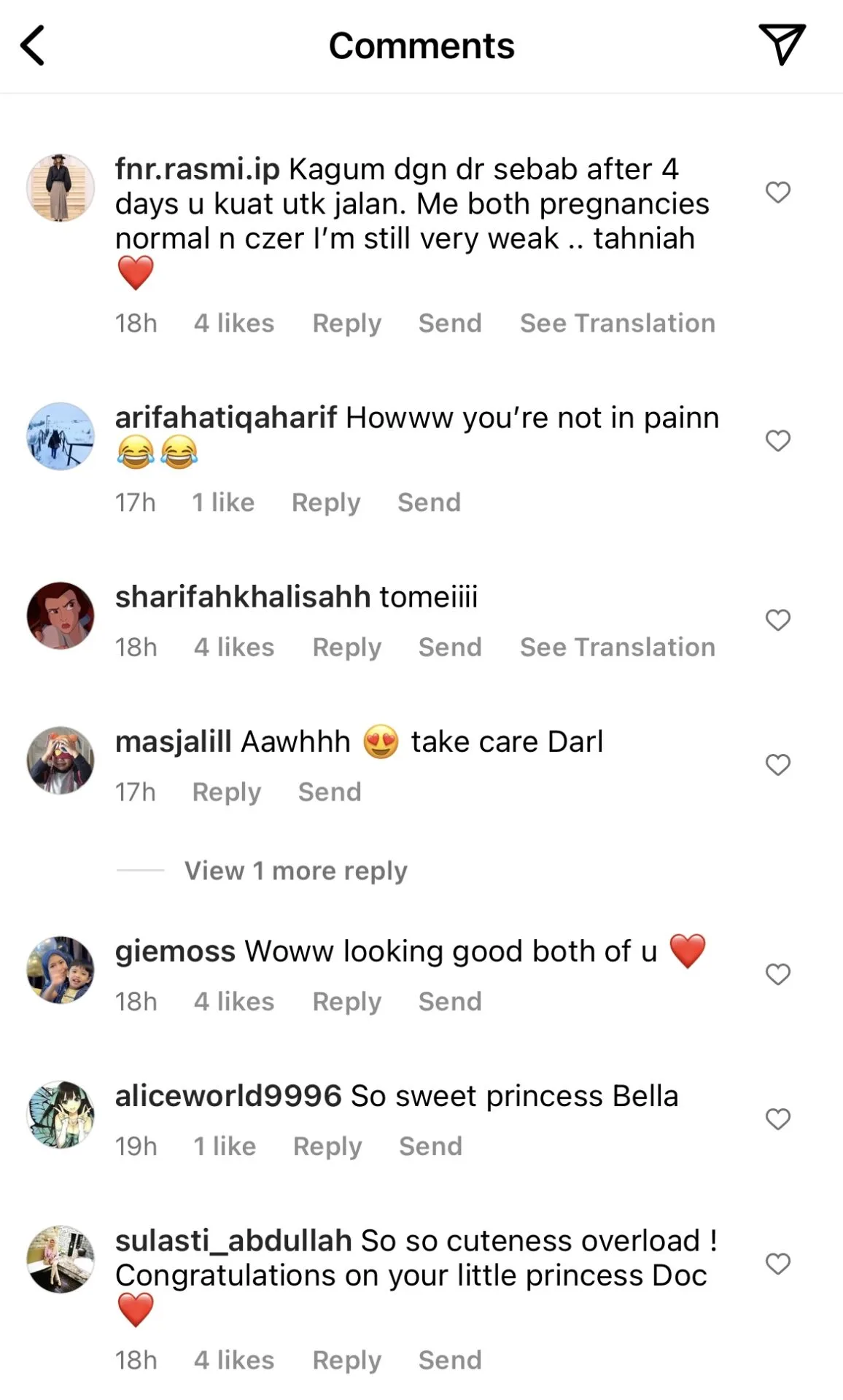
Task: See translation of sharifahkhalisahh's comment
Action: point(617,647)
